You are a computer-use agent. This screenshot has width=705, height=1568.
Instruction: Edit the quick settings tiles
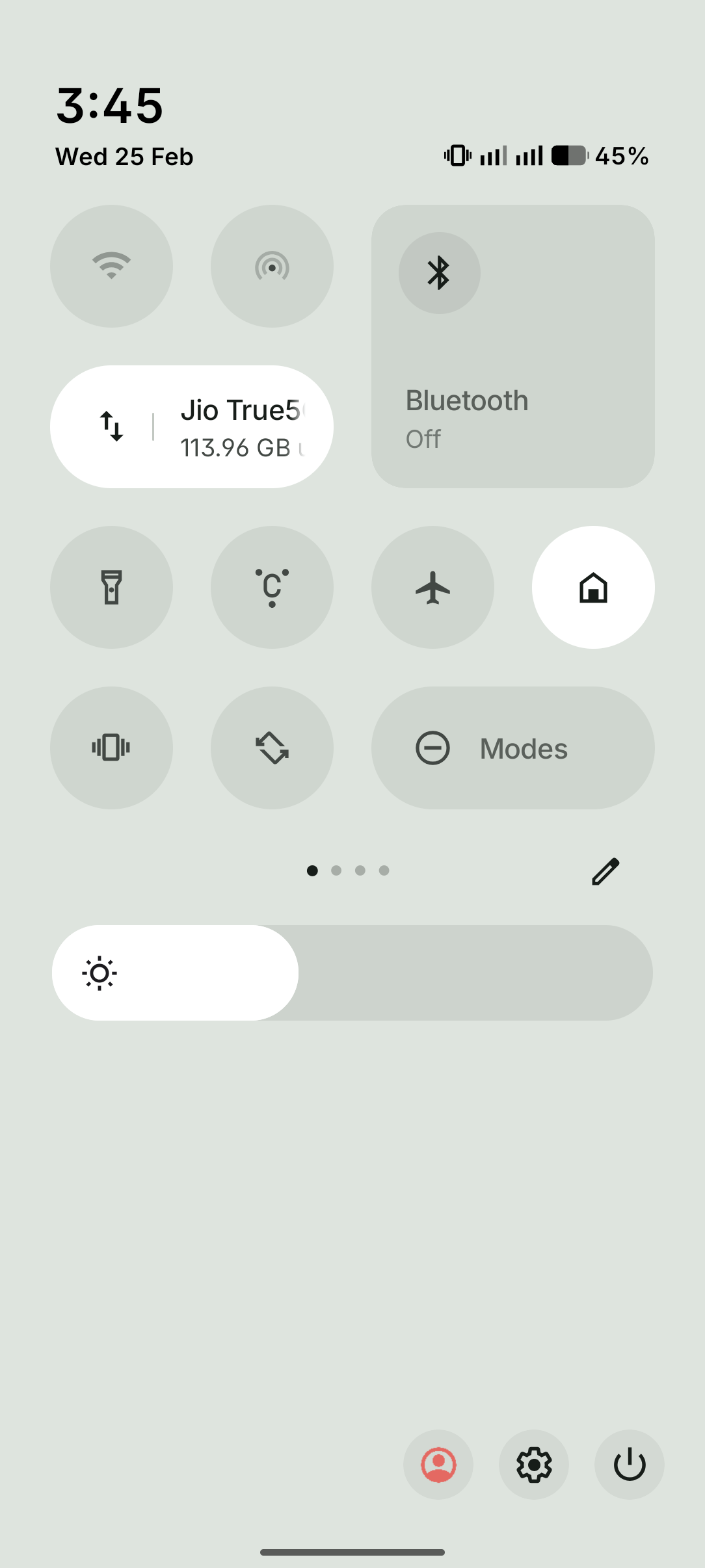coord(605,871)
